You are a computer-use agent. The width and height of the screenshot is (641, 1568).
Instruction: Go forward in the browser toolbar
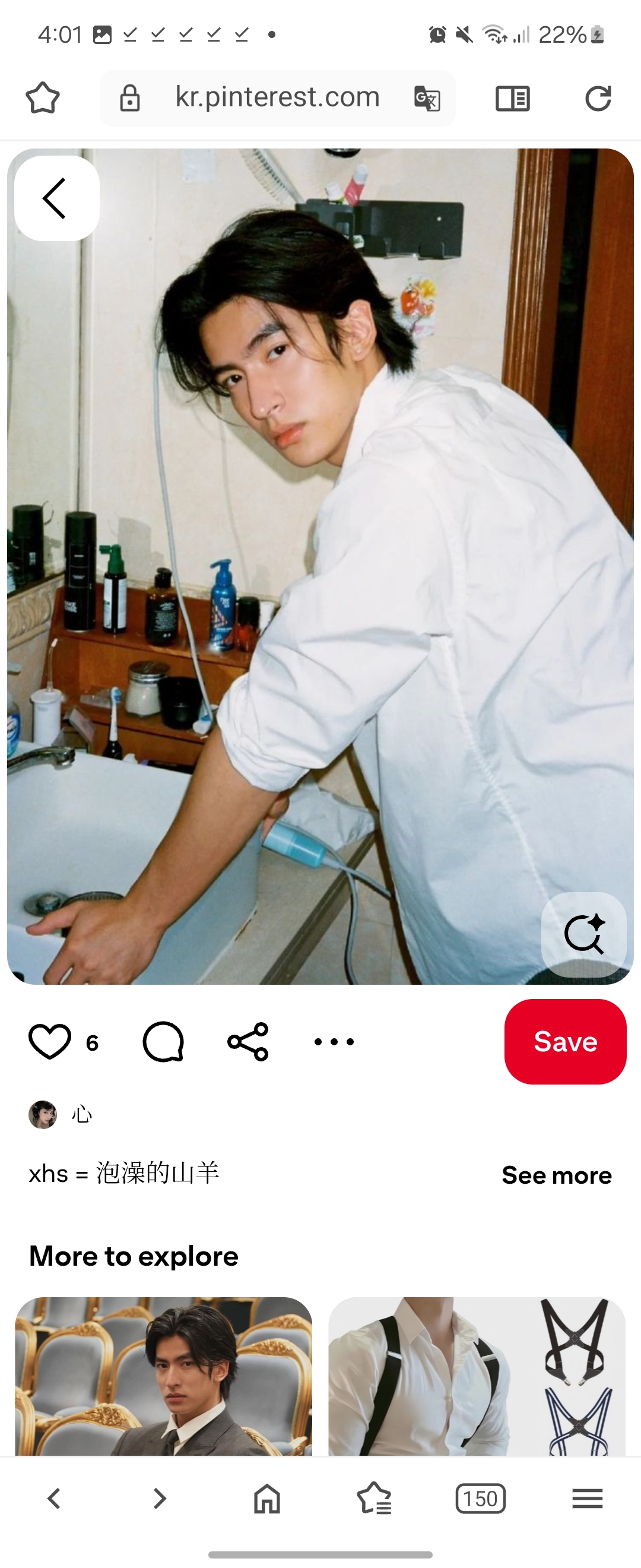click(x=160, y=1498)
